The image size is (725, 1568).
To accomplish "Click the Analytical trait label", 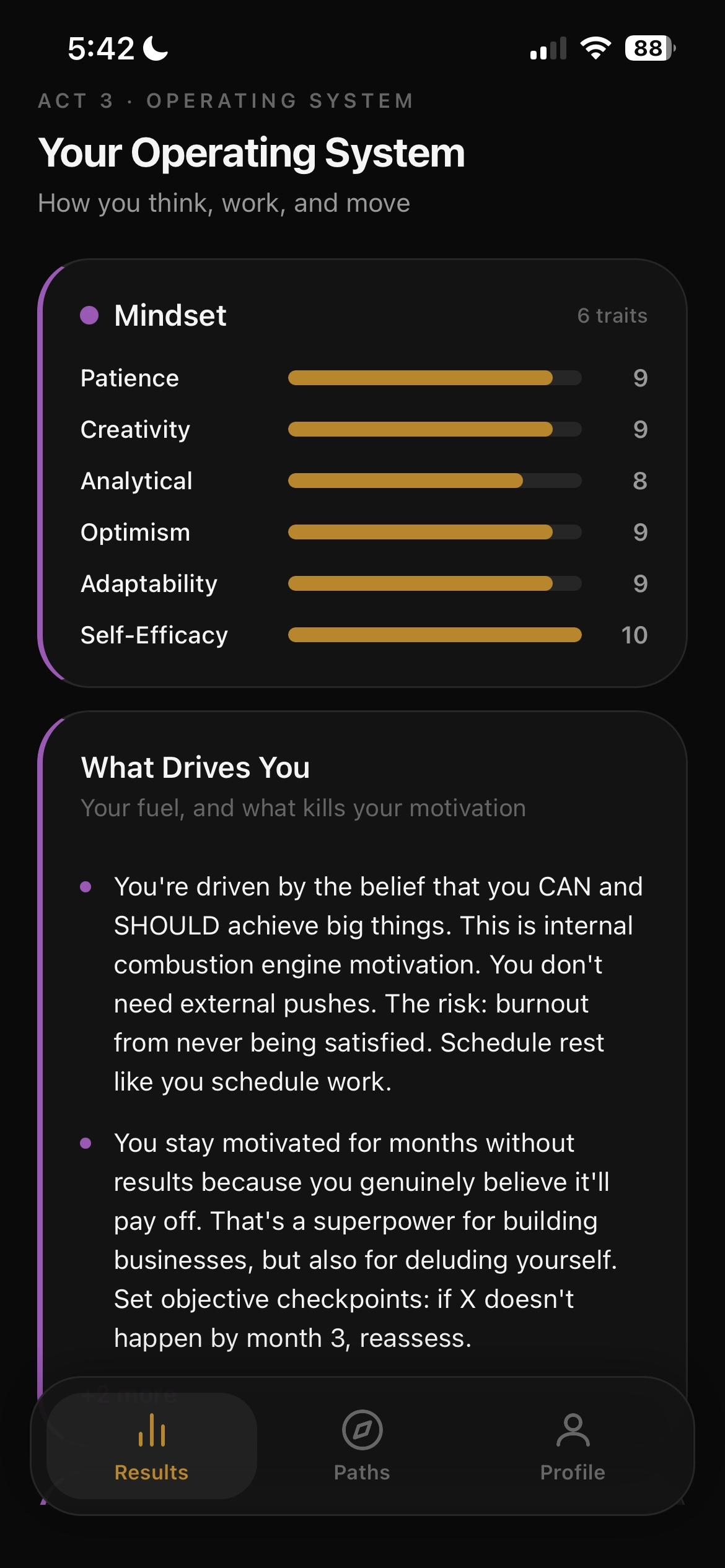I will coord(136,481).
